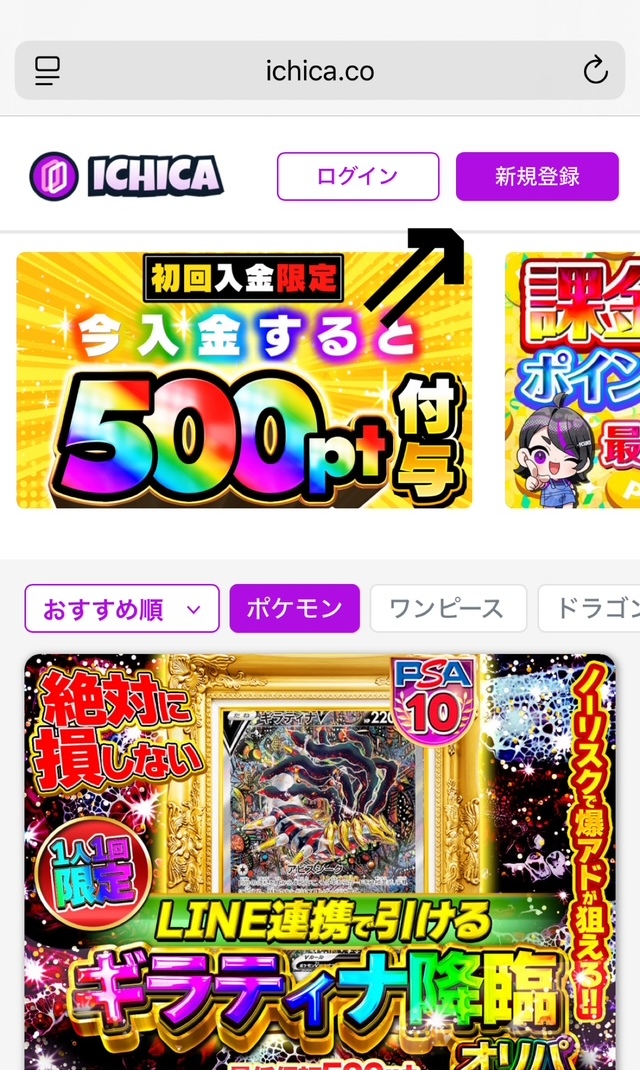
Task: Tap the ichica.co address bar
Action: pos(320,71)
